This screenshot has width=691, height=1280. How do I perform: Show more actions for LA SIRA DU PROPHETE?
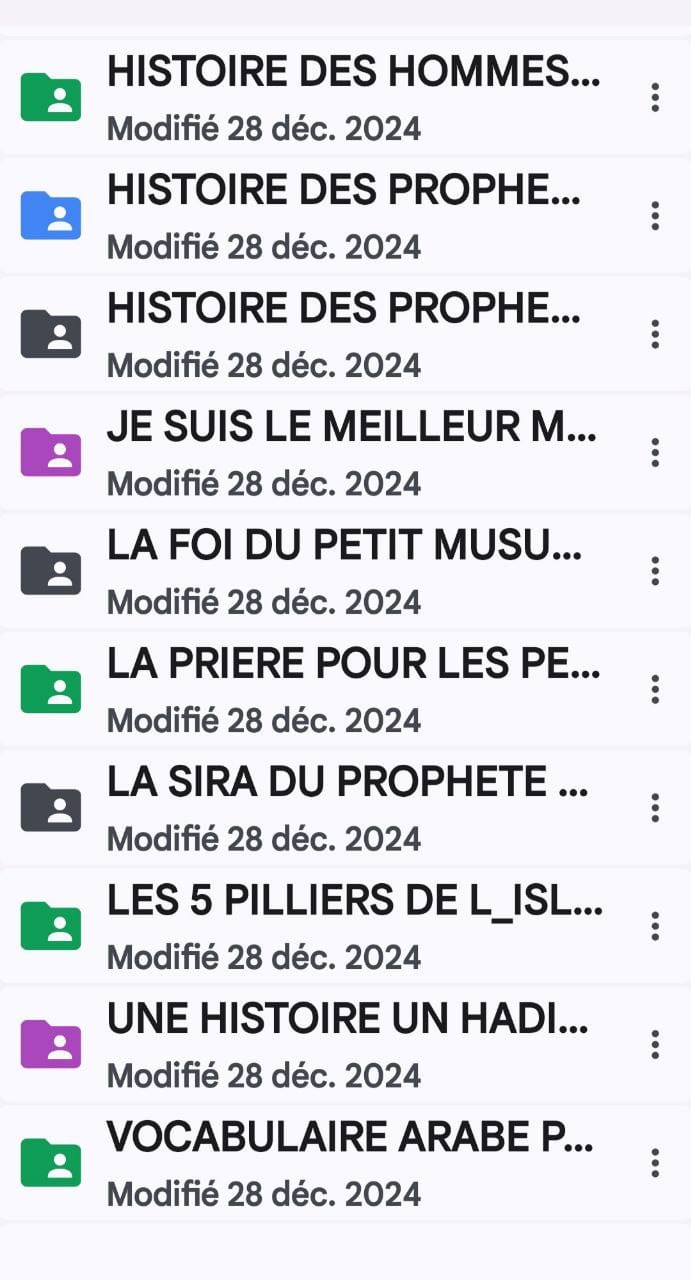coord(655,807)
